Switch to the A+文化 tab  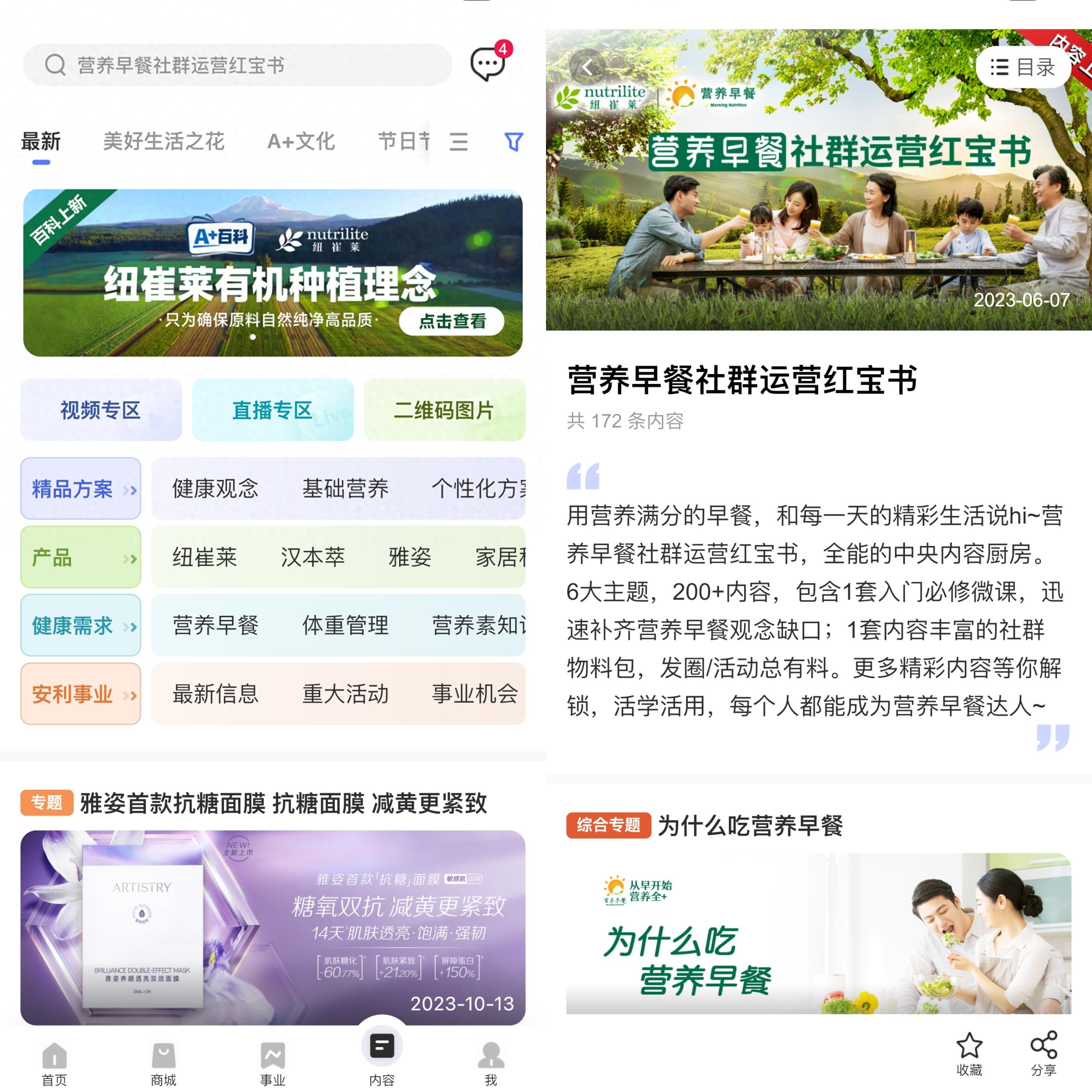click(301, 141)
